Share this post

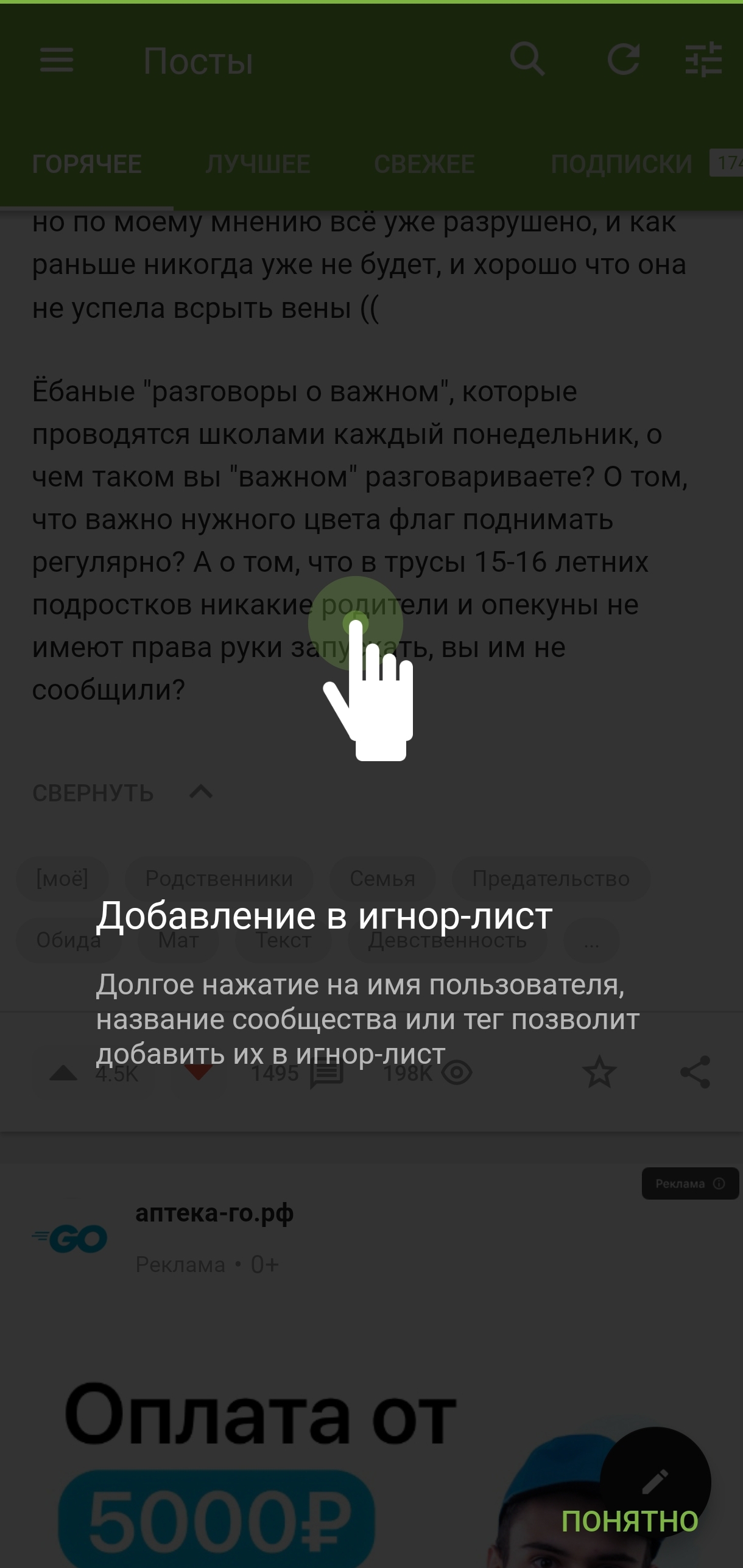point(695,1072)
